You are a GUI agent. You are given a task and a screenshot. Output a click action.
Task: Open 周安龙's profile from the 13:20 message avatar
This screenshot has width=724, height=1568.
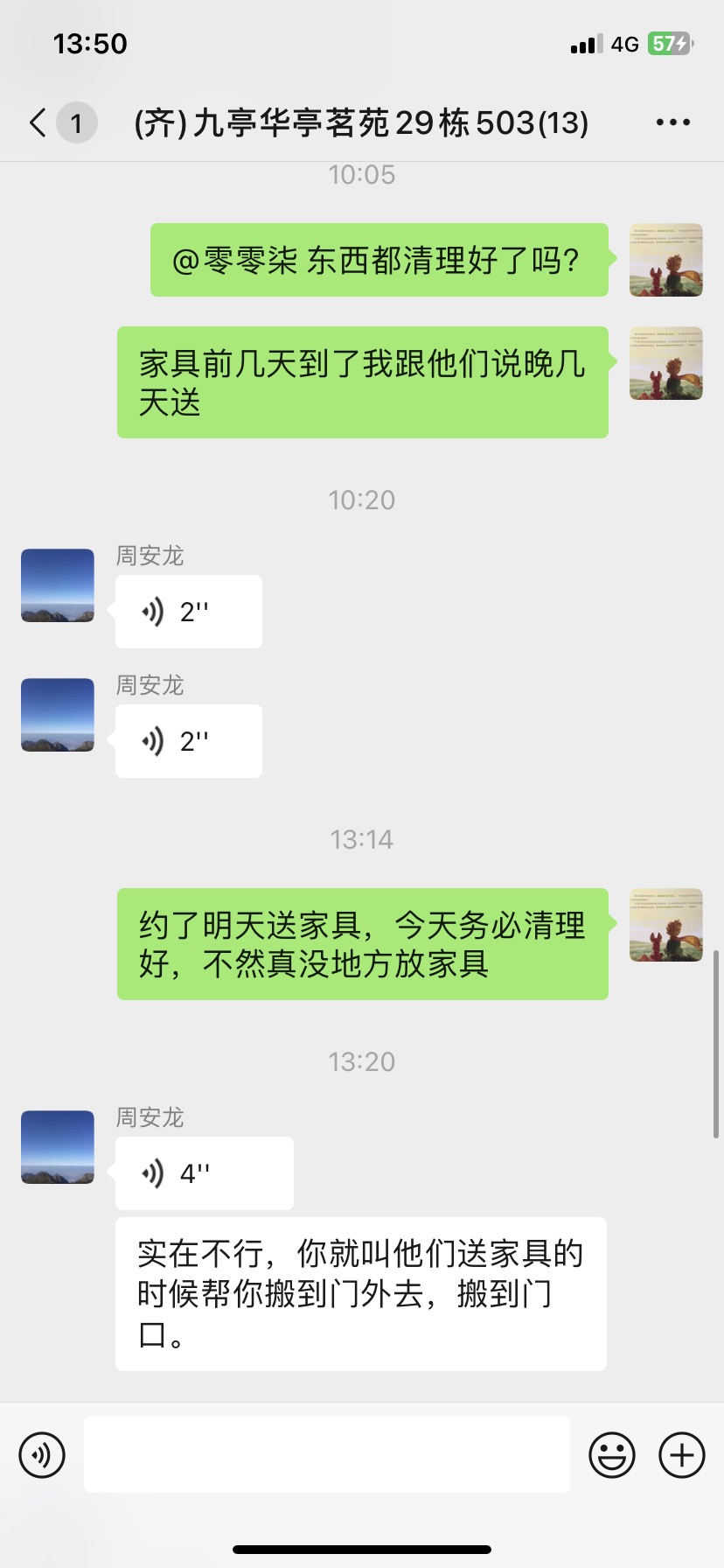click(58, 1147)
